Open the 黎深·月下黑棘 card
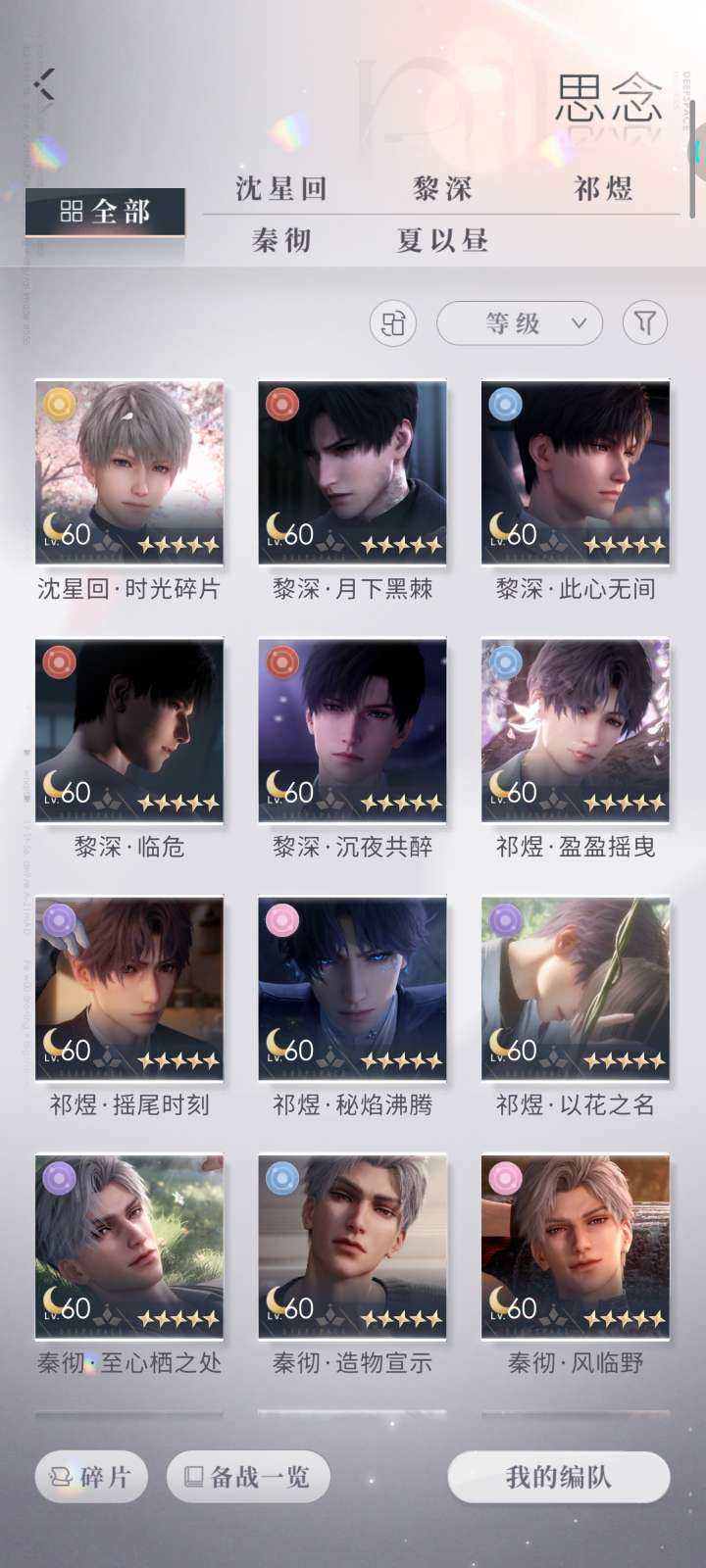 click(x=352, y=472)
